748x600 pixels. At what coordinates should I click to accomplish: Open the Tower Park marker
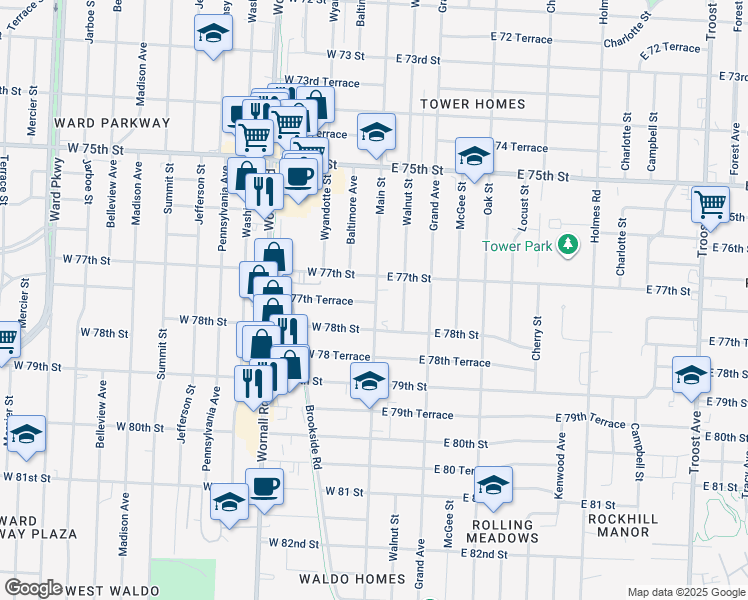coord(568,245)
